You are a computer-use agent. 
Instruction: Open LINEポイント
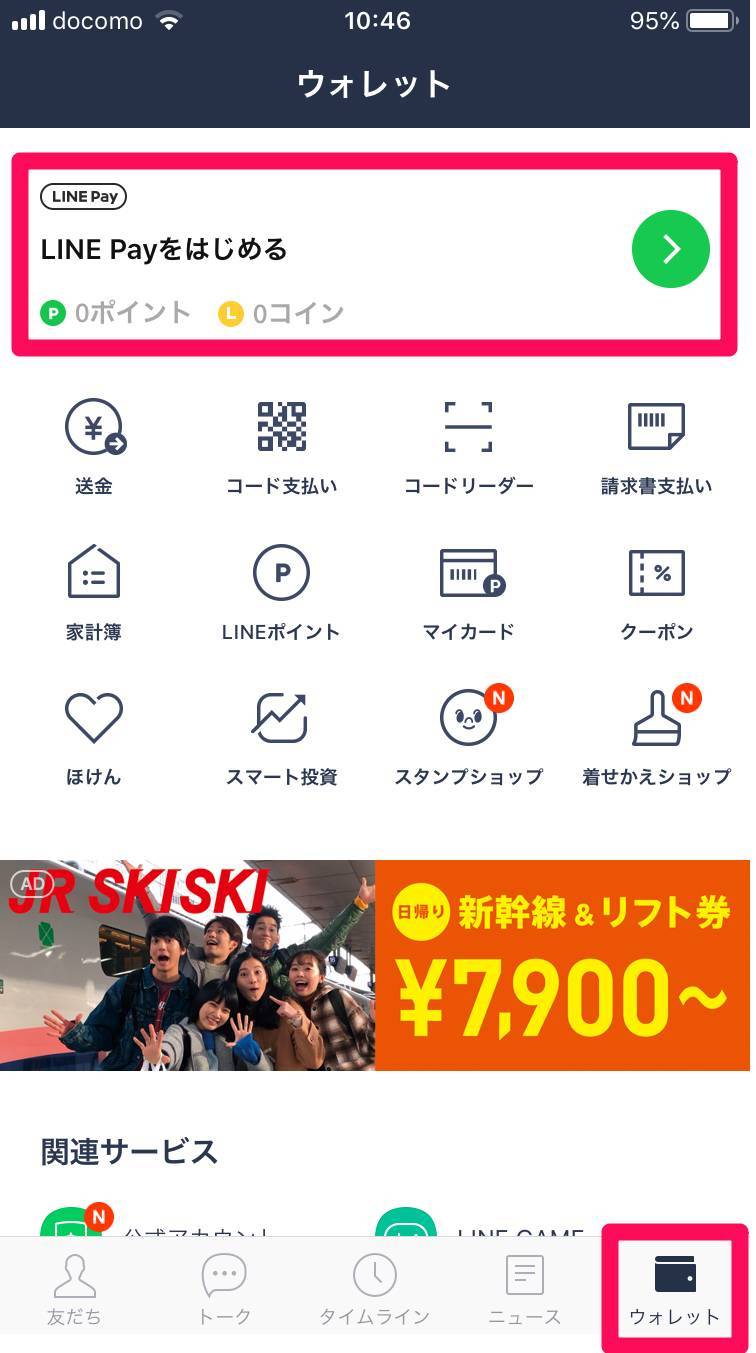[281, 591]
